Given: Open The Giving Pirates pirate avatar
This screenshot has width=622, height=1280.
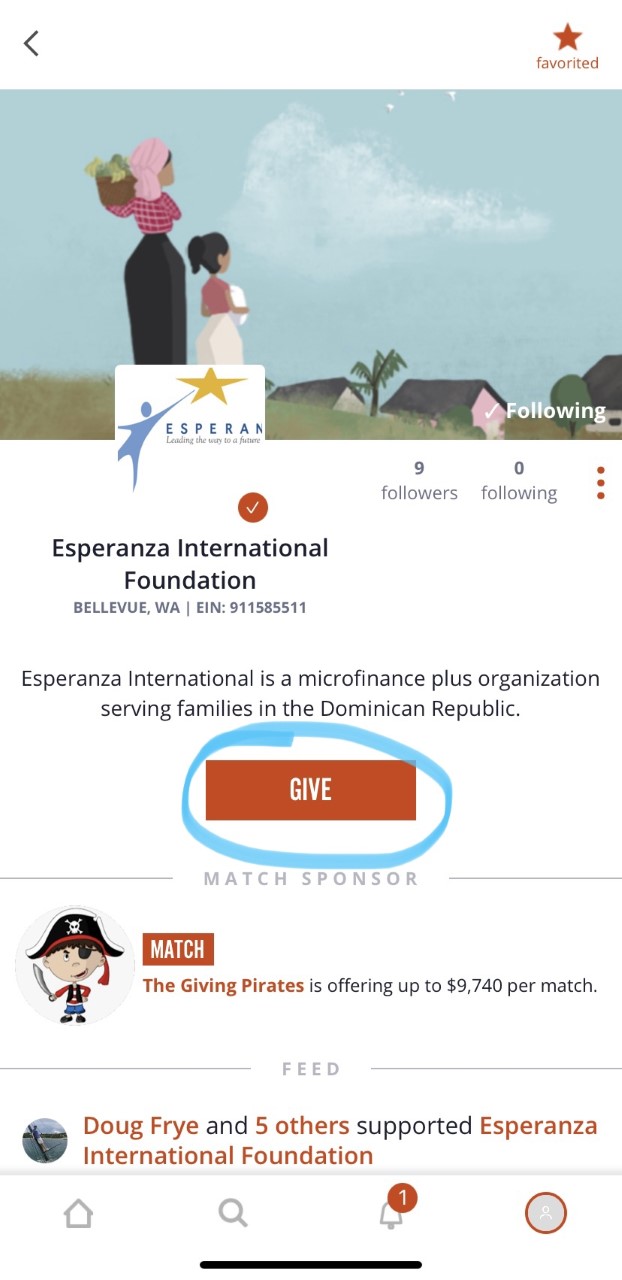Looking at the screenshot, I should click(x=75, y=965).
